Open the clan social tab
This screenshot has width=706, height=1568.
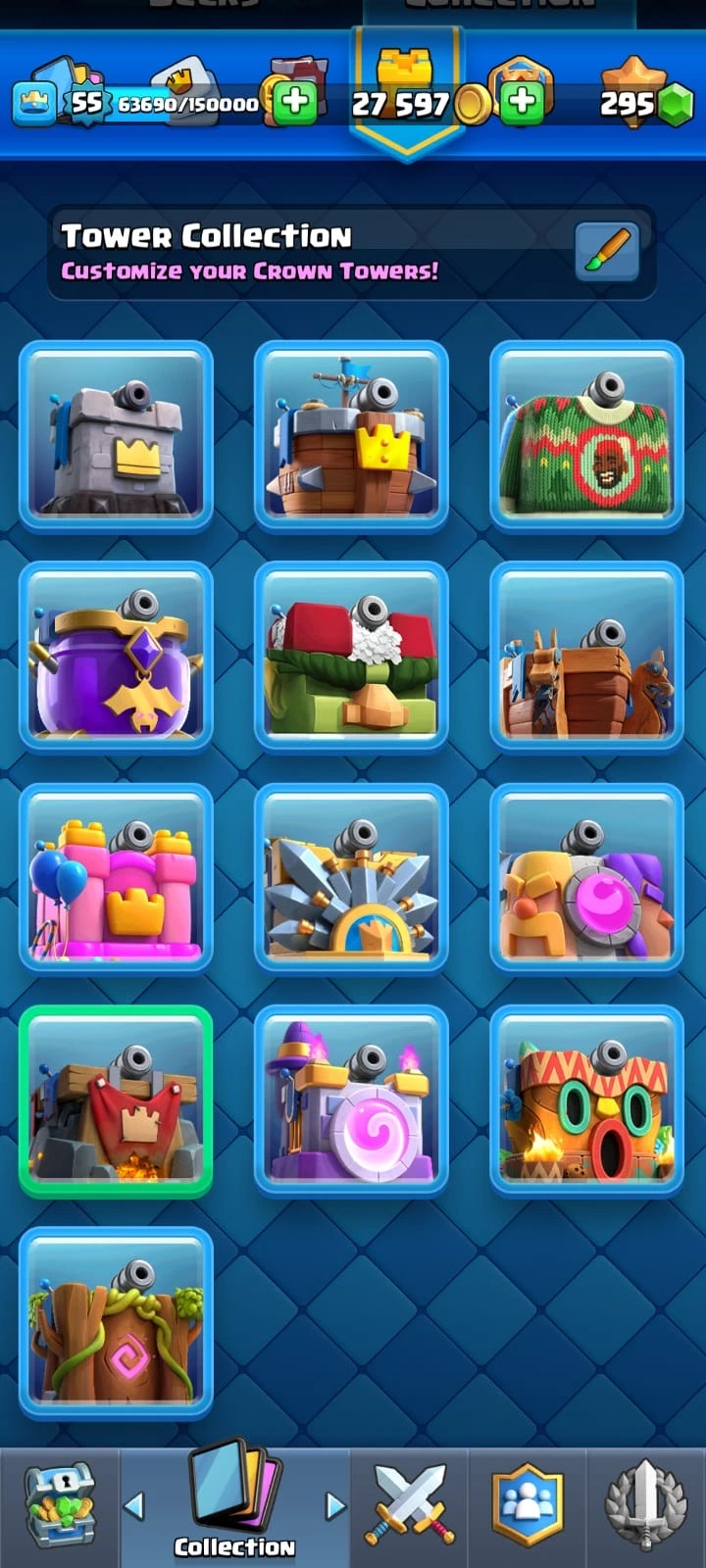528,1506
